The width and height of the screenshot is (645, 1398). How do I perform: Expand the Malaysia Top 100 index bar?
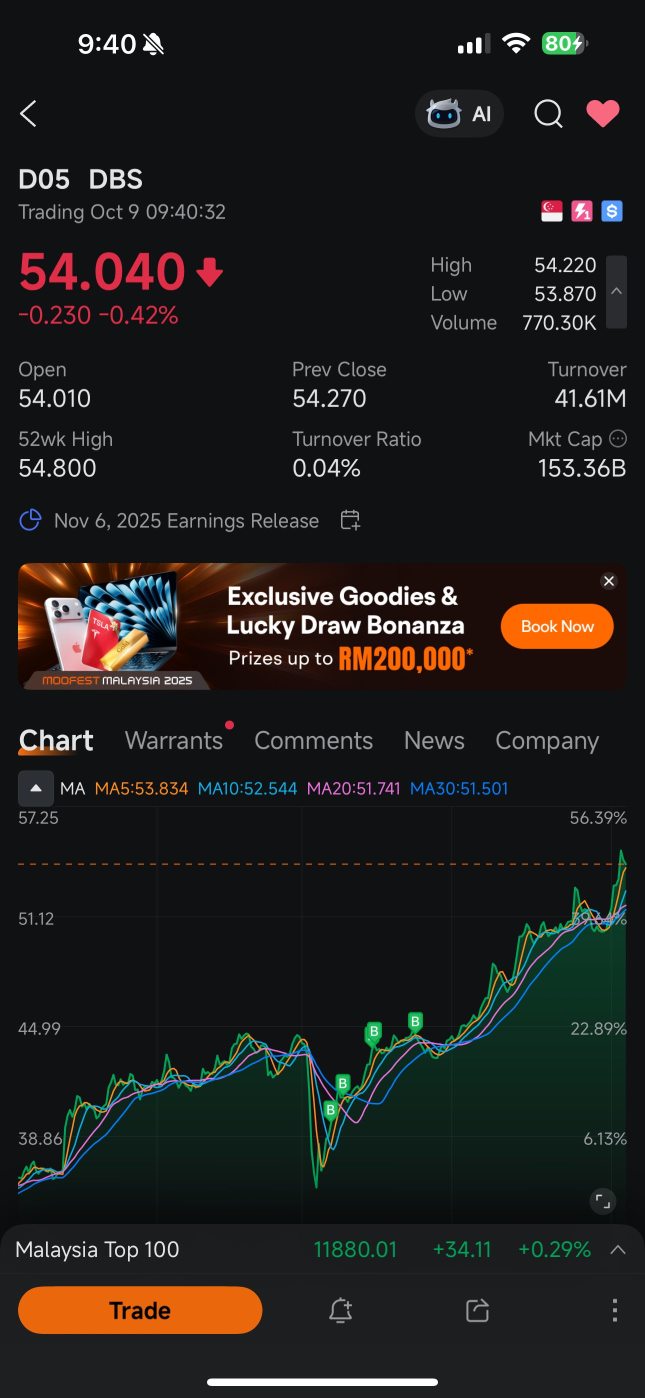(x=618, y=1250)
